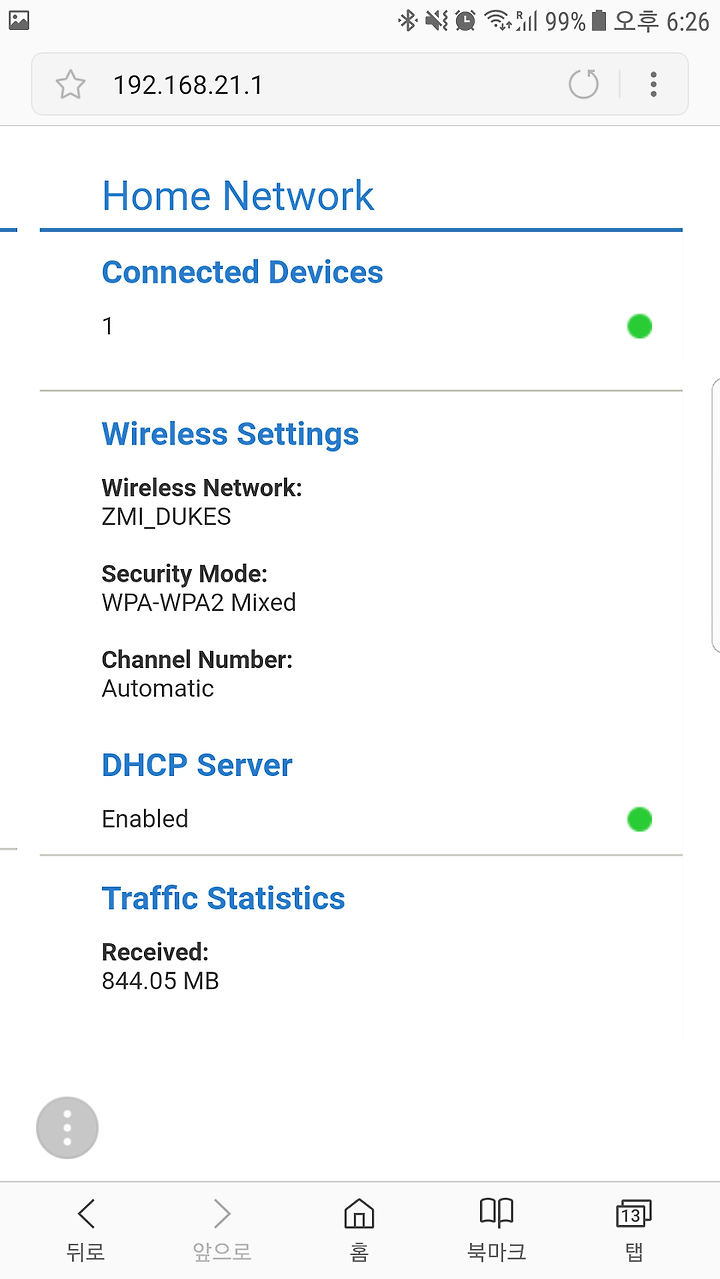This screenshot has width=720, height=1279.
Task: Open the tabs view showing 13 tabs
Action: pos(633,1231)
